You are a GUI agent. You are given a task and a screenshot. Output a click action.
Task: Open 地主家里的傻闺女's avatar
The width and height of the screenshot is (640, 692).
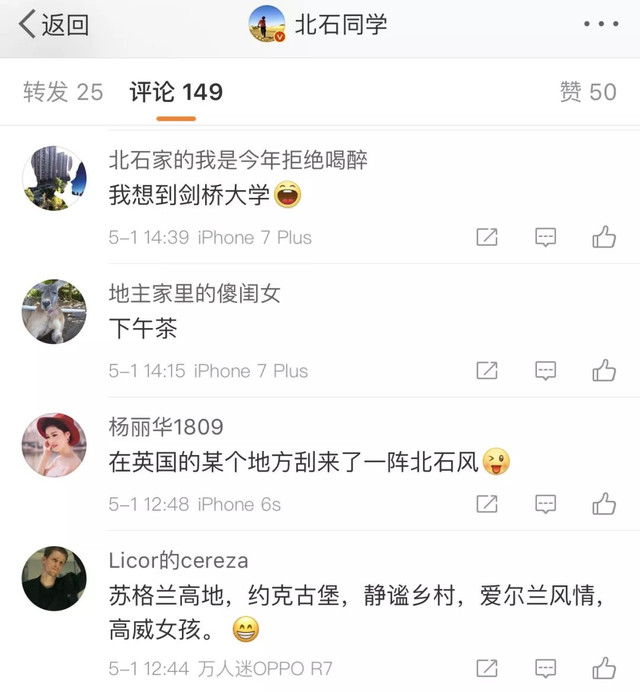[54, 311]
